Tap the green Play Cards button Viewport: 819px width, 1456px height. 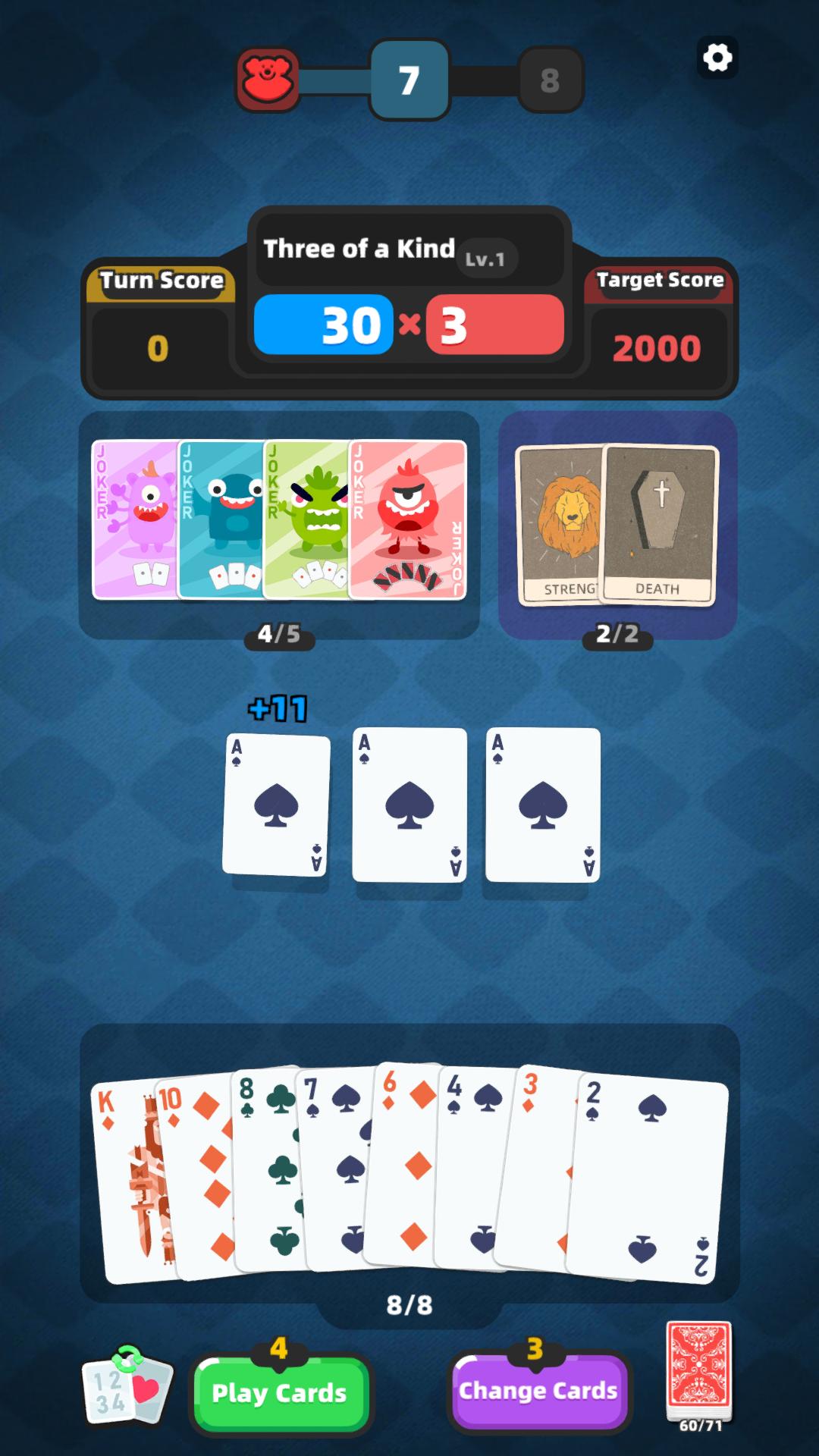click(281, 1394)
